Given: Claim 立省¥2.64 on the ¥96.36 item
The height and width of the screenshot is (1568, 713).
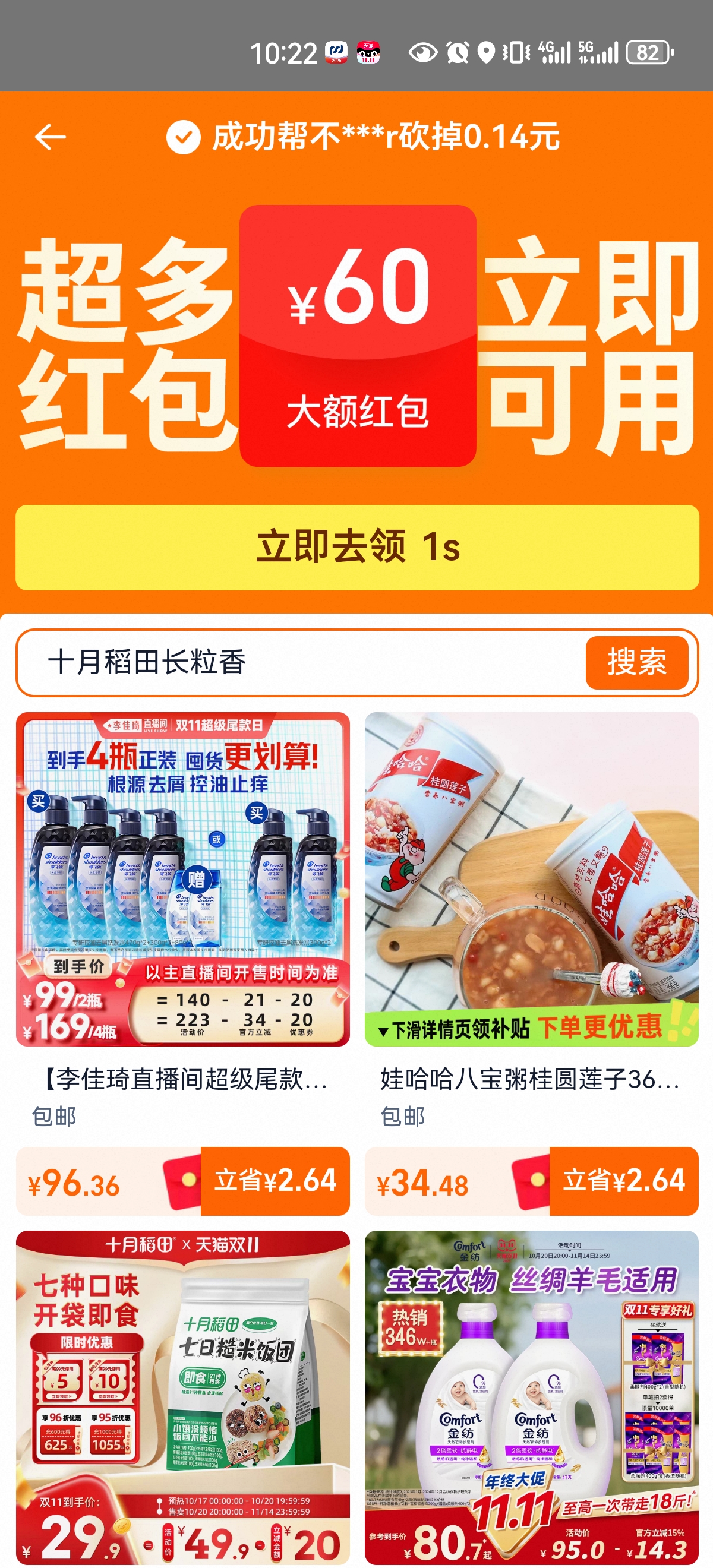Looking at the screenshot, I should (275, 1181).
